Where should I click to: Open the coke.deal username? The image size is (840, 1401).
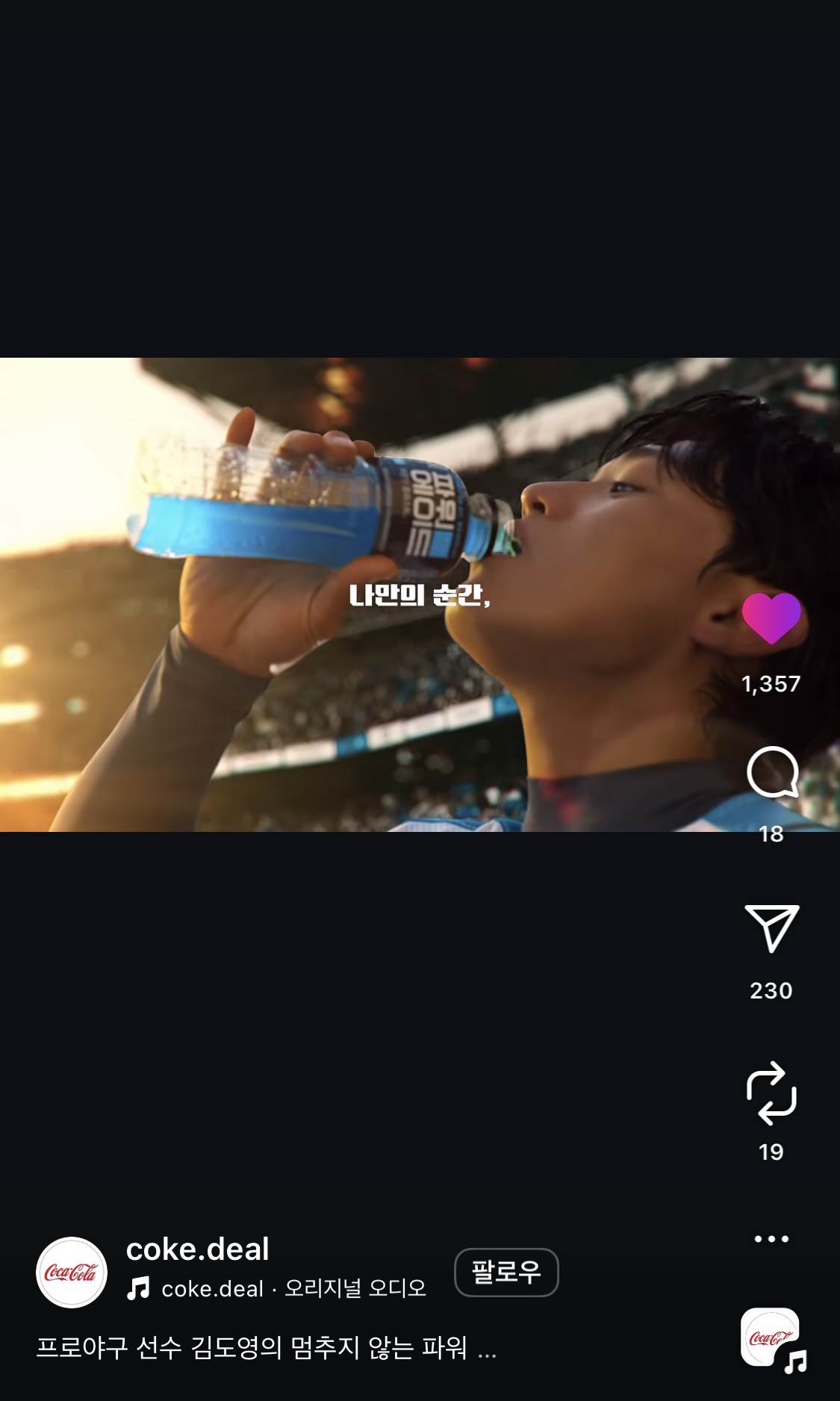[x=198, y=1249]
